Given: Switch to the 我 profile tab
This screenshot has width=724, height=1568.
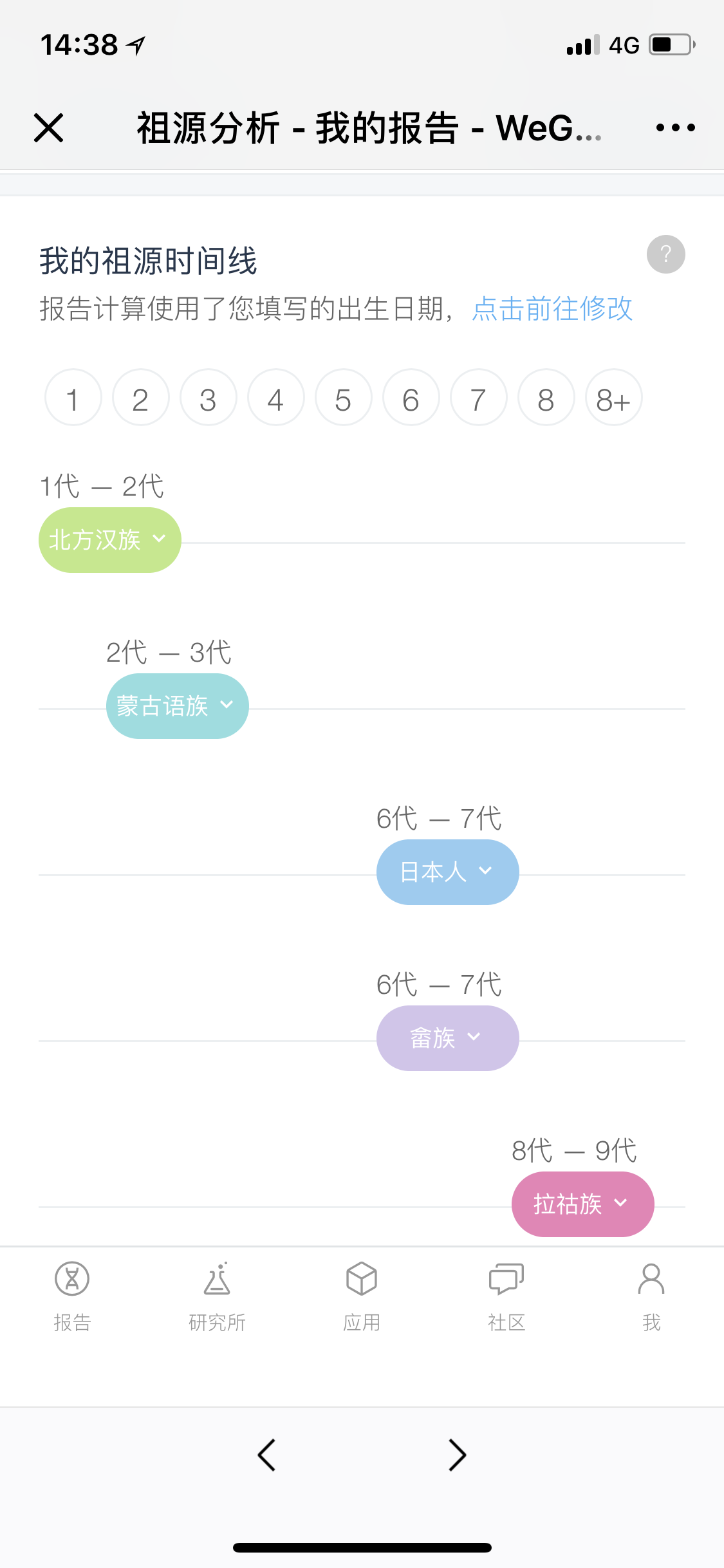Looking at the screenshot, I should coord(651,1296).
